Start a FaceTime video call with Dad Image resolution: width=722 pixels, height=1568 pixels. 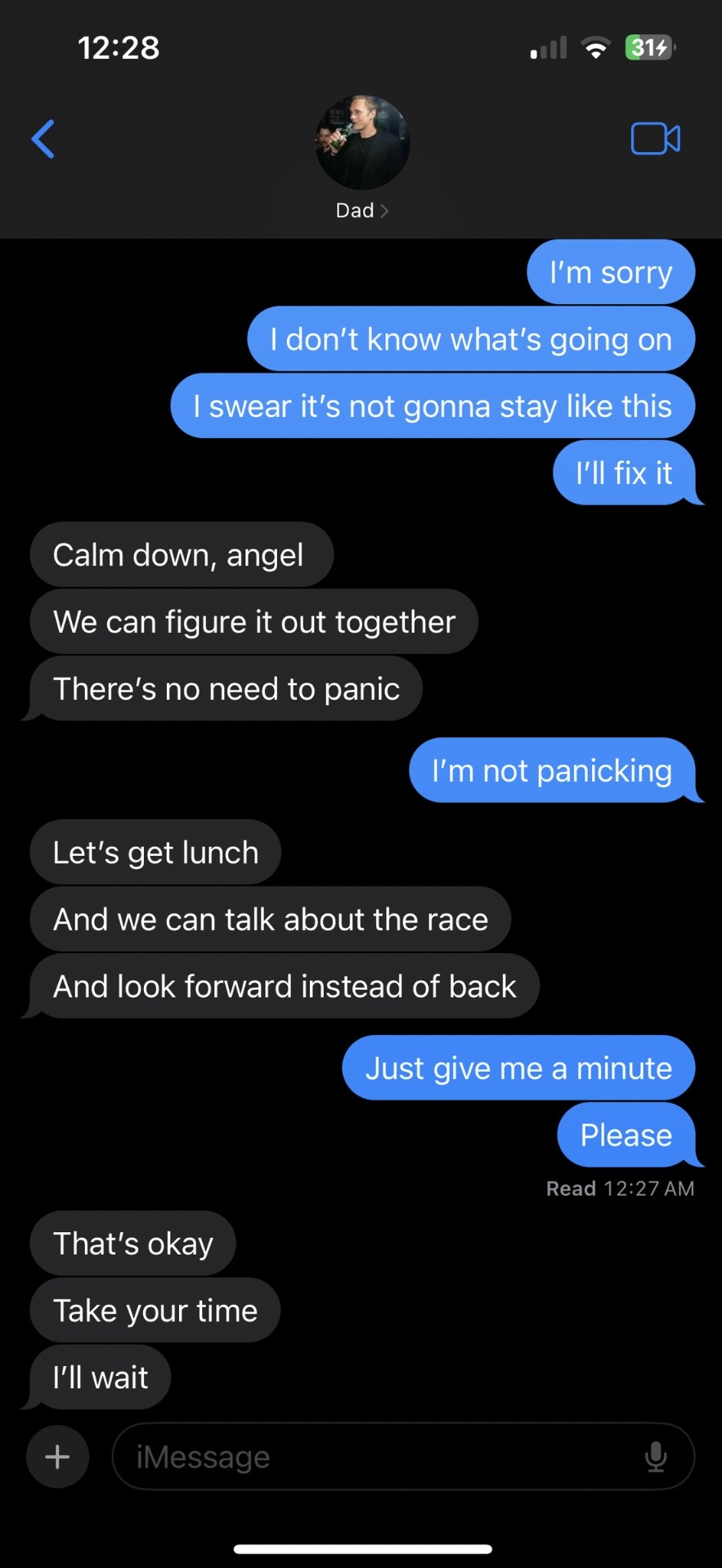tap(655, 139)
